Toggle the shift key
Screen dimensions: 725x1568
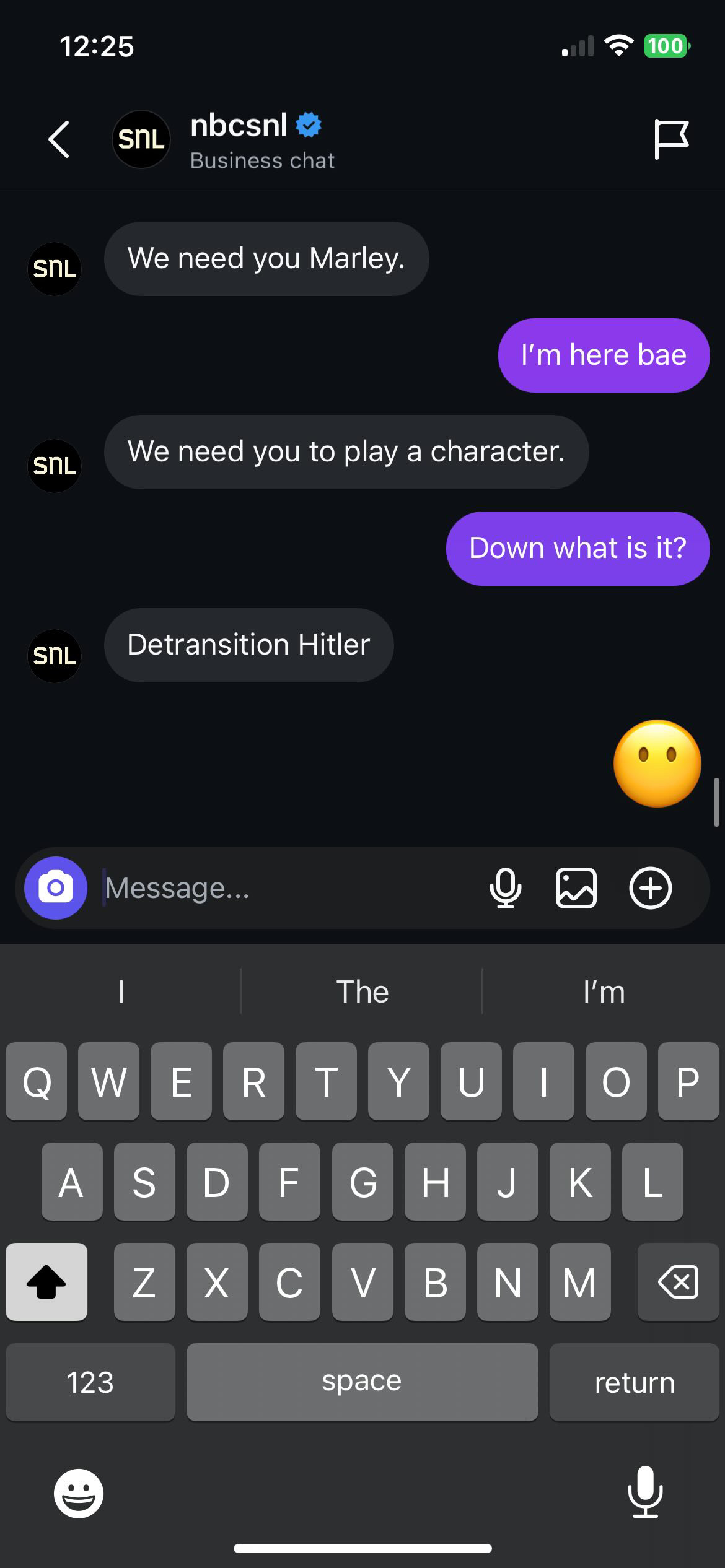pyautogui.click(x=46, y=1282)
